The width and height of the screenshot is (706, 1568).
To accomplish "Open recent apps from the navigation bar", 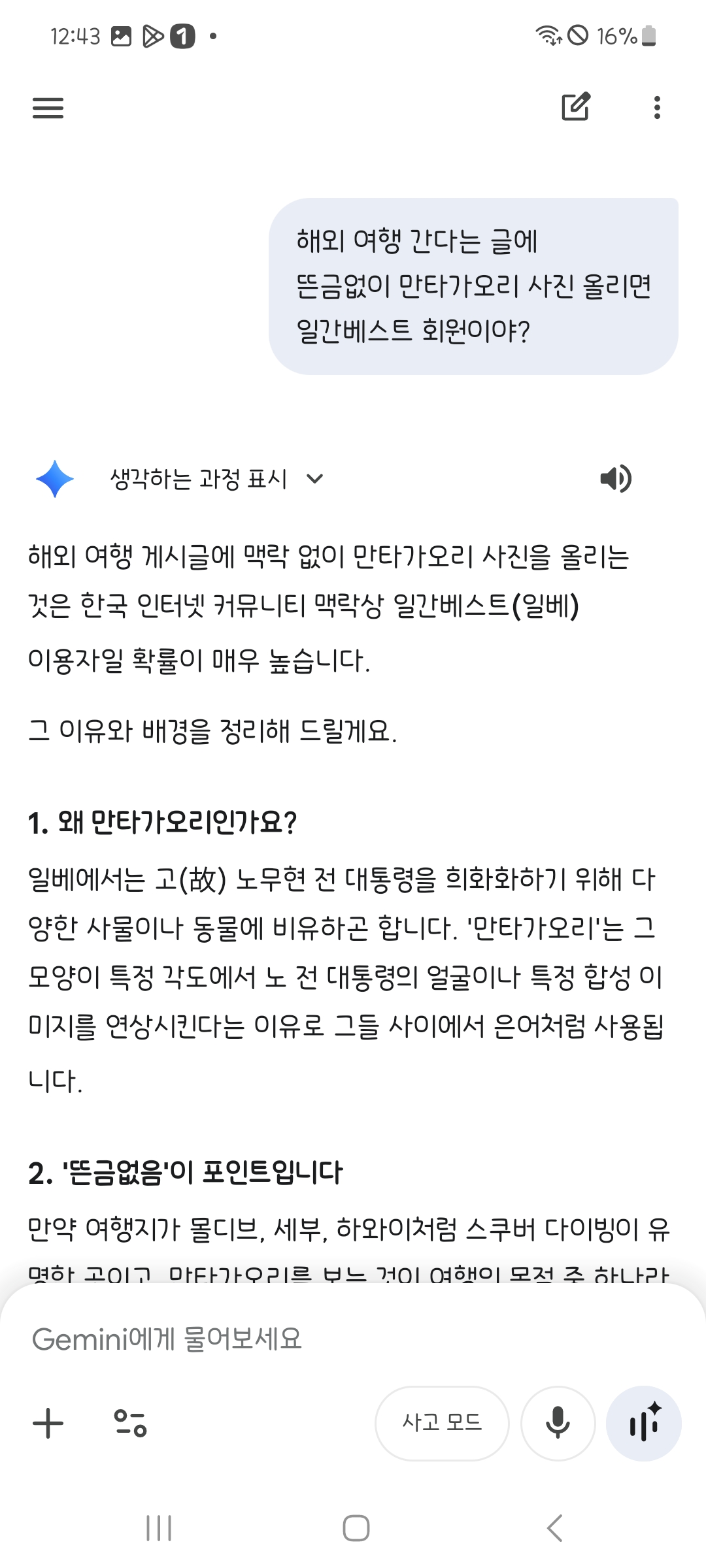I will (159, 1528).
